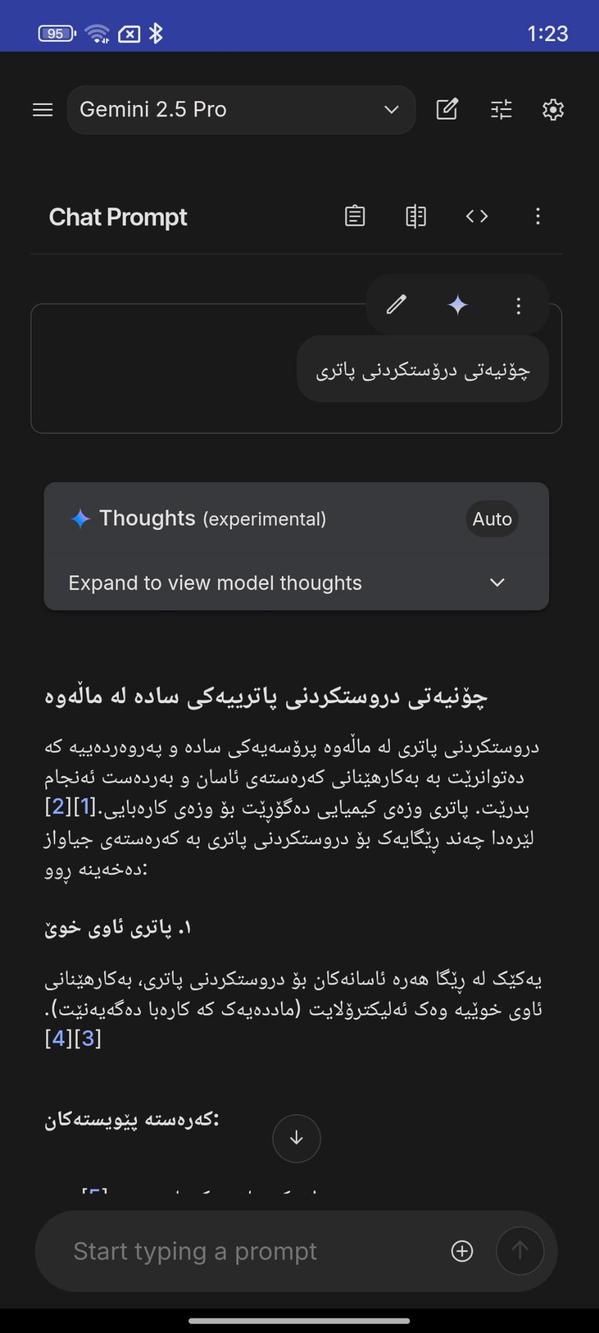This screenshot has width=599, height=1333.
Task: Open citation link [1]
Action: 85,806
